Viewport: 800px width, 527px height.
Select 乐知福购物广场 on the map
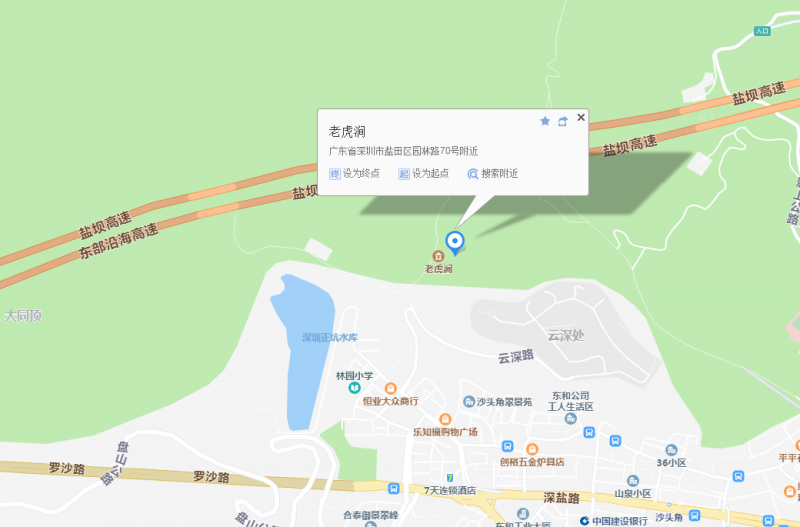point(445,419)
